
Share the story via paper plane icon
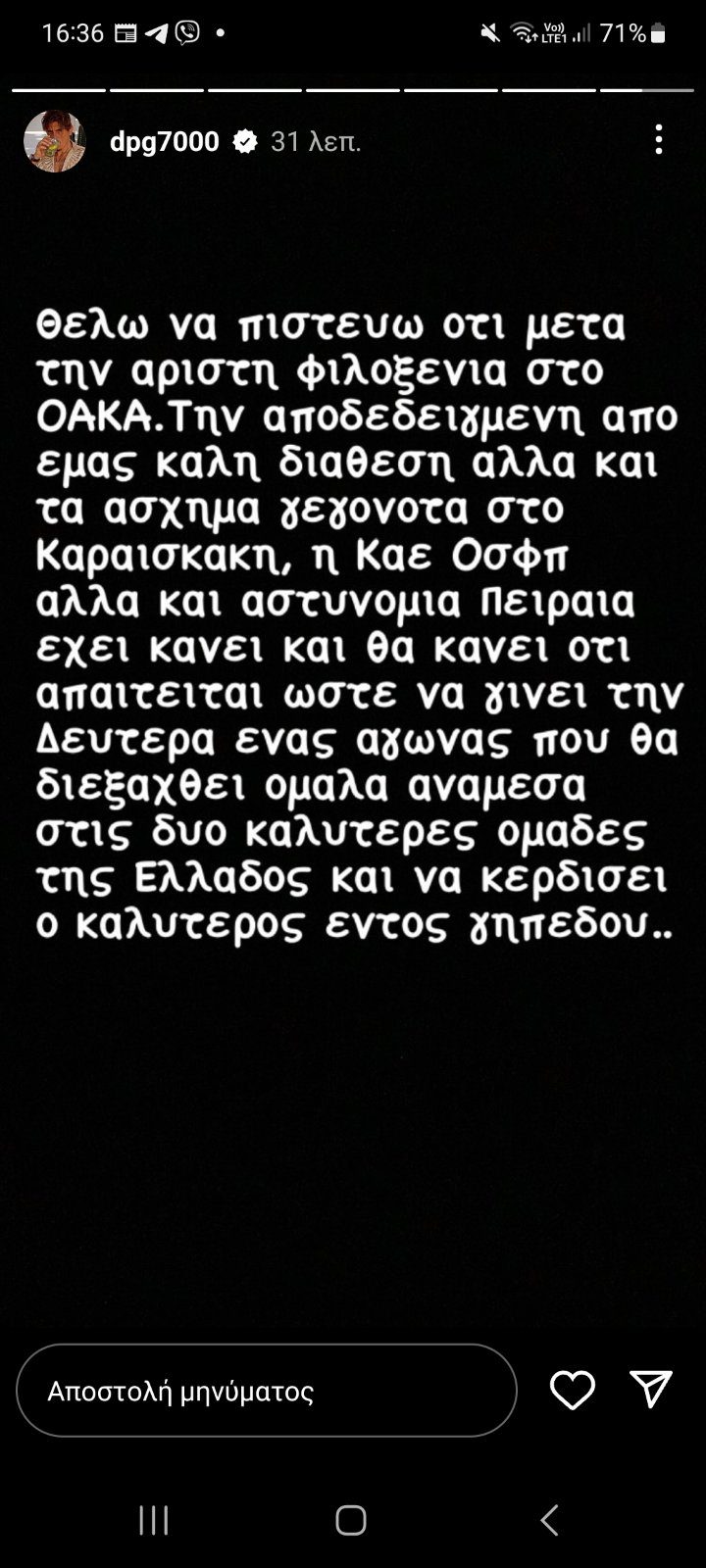[651, 1389]
